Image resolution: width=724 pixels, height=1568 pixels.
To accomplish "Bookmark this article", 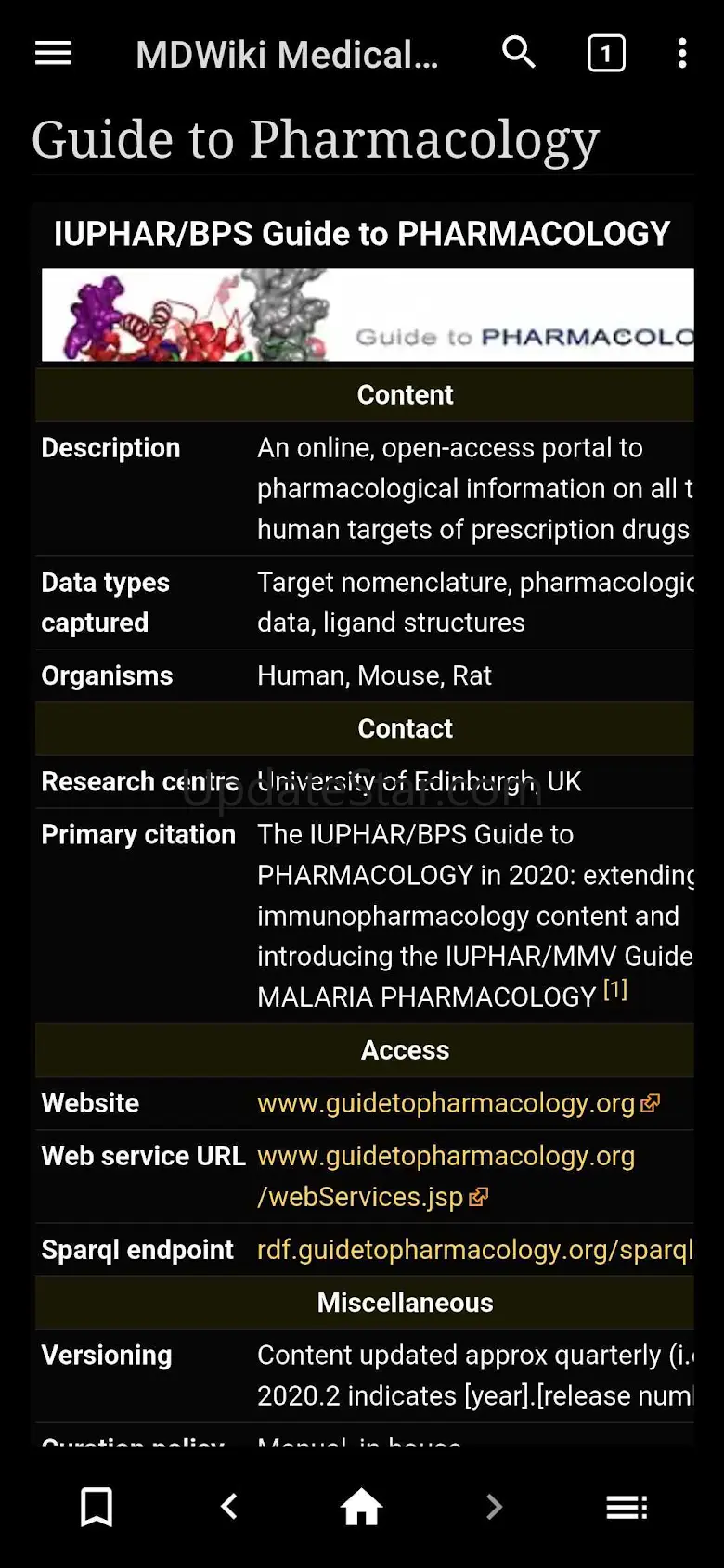I will [97, 1507].
